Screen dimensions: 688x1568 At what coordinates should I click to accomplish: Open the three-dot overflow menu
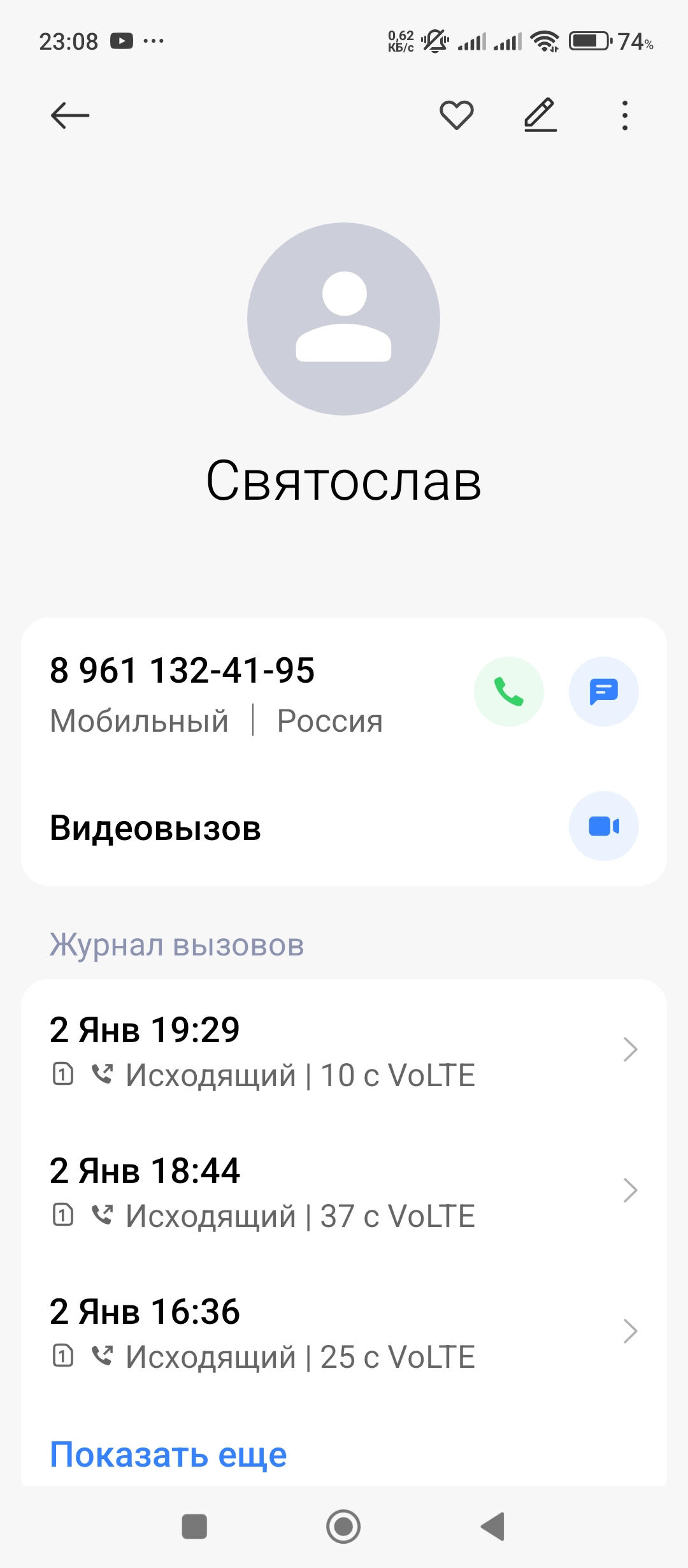coord(625,116)
